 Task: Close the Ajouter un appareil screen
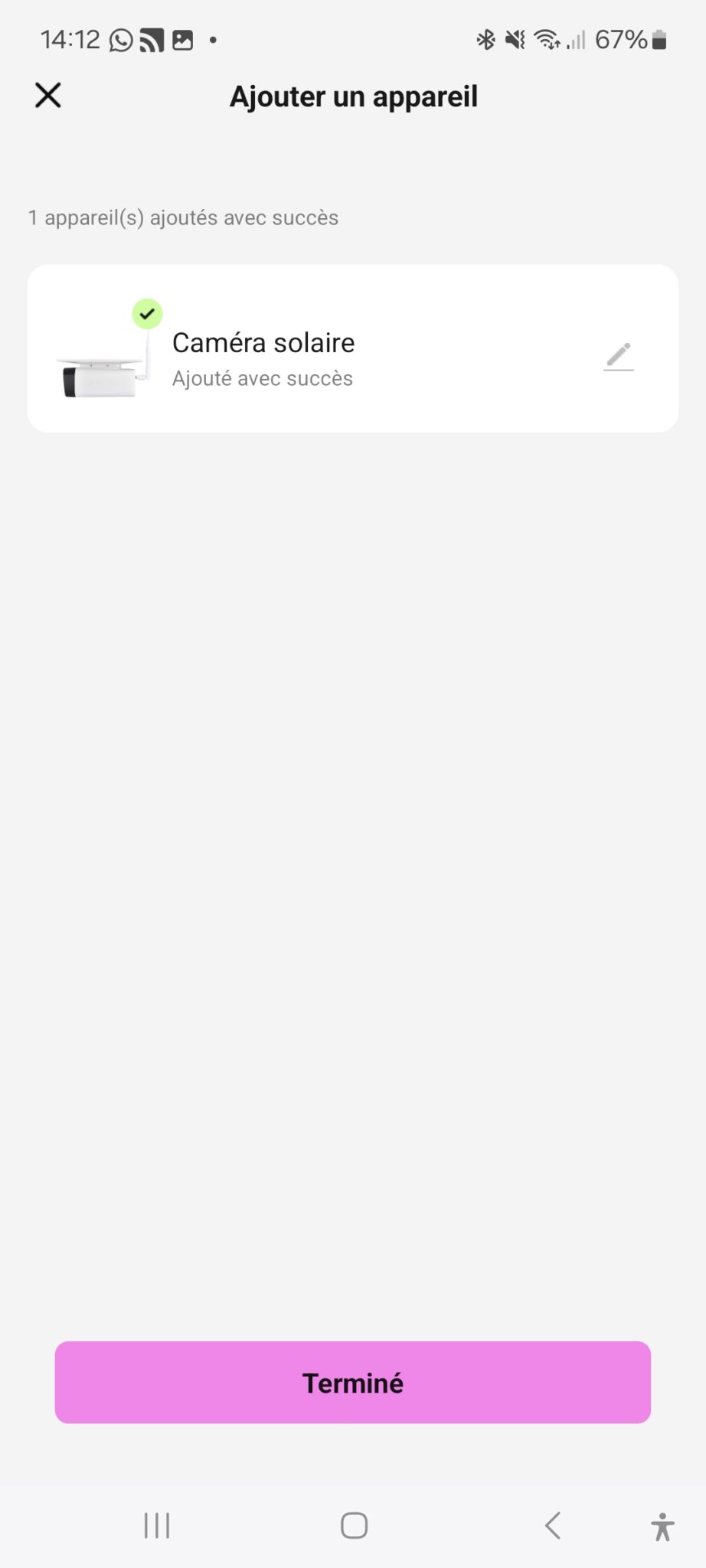48,96
